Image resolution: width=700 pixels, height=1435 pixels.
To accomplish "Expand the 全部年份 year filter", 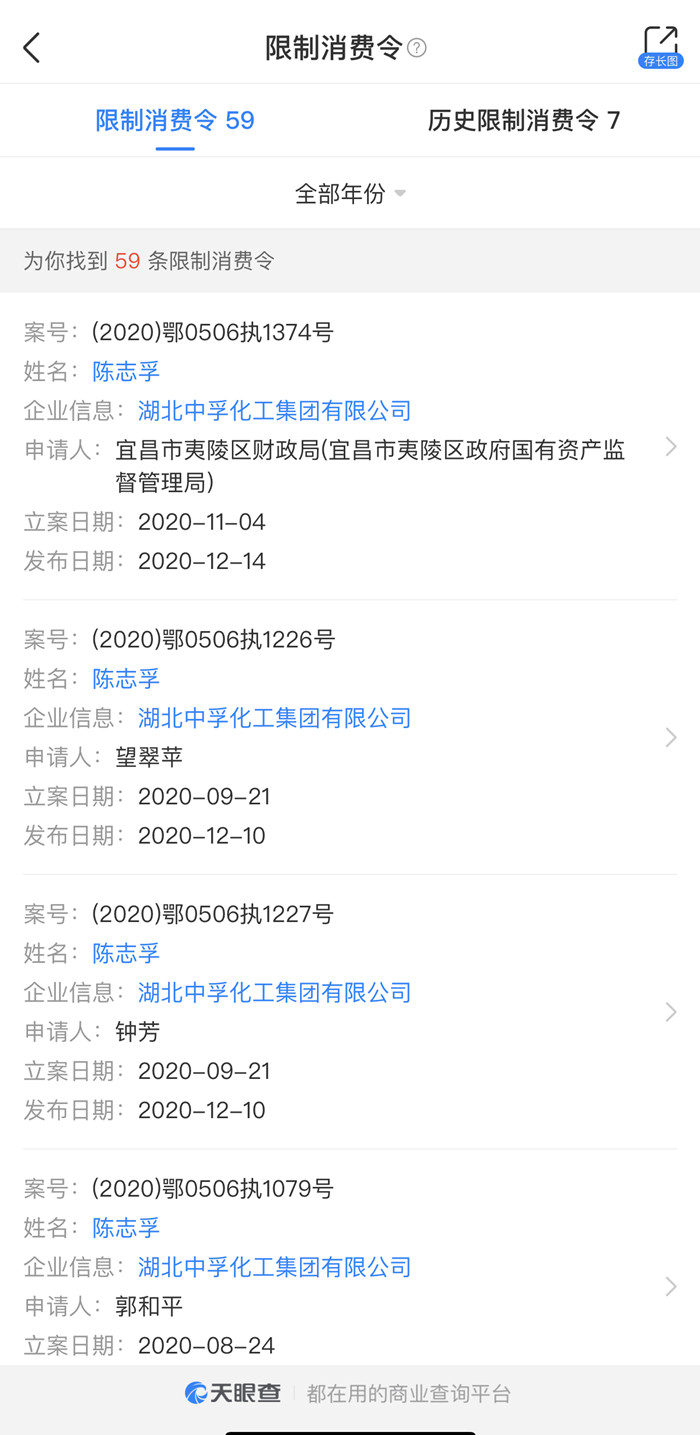I will point(350,193).
